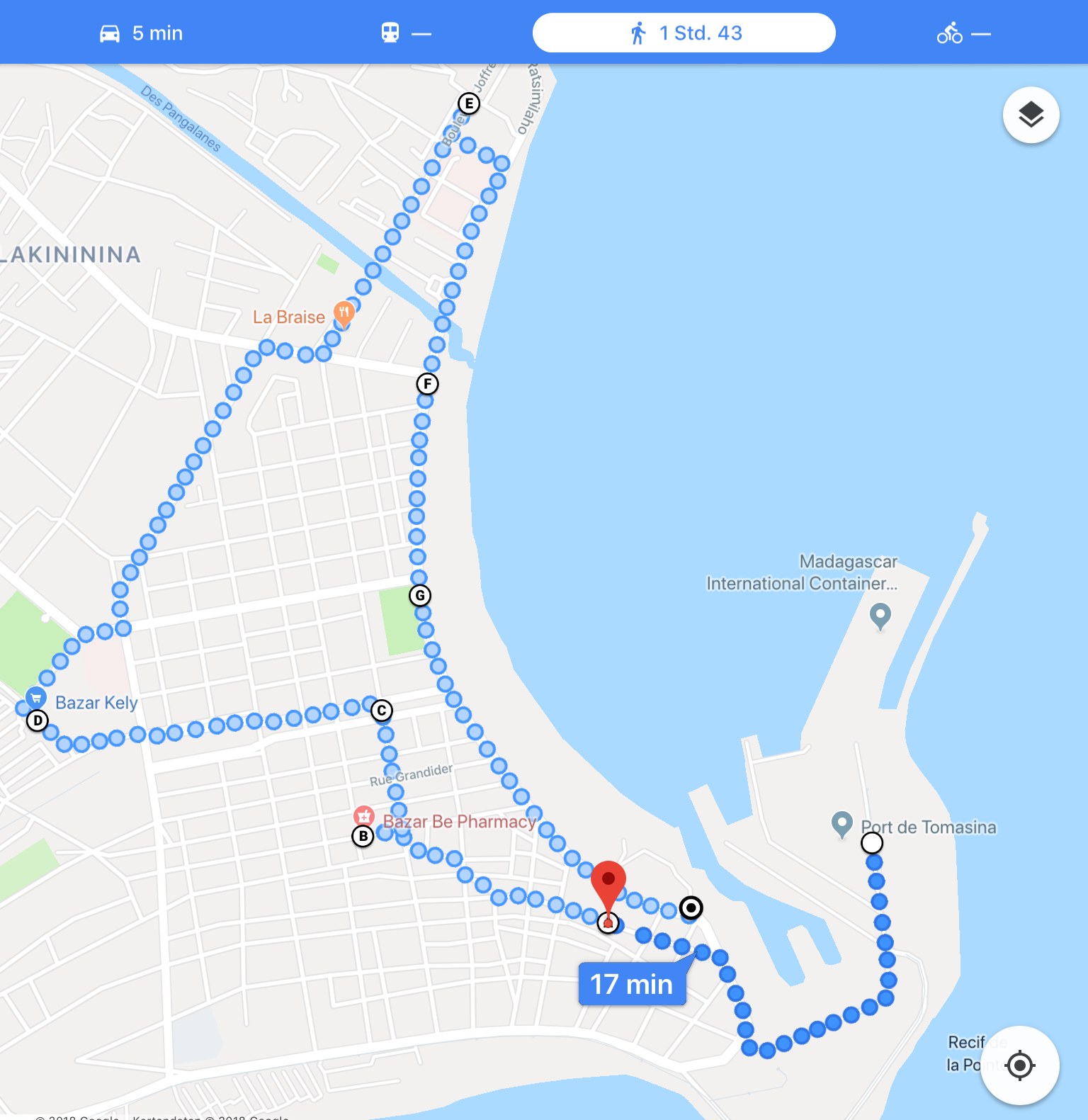
Task: Select waypoint B near the pharmacy
Action: pos(363,836)
